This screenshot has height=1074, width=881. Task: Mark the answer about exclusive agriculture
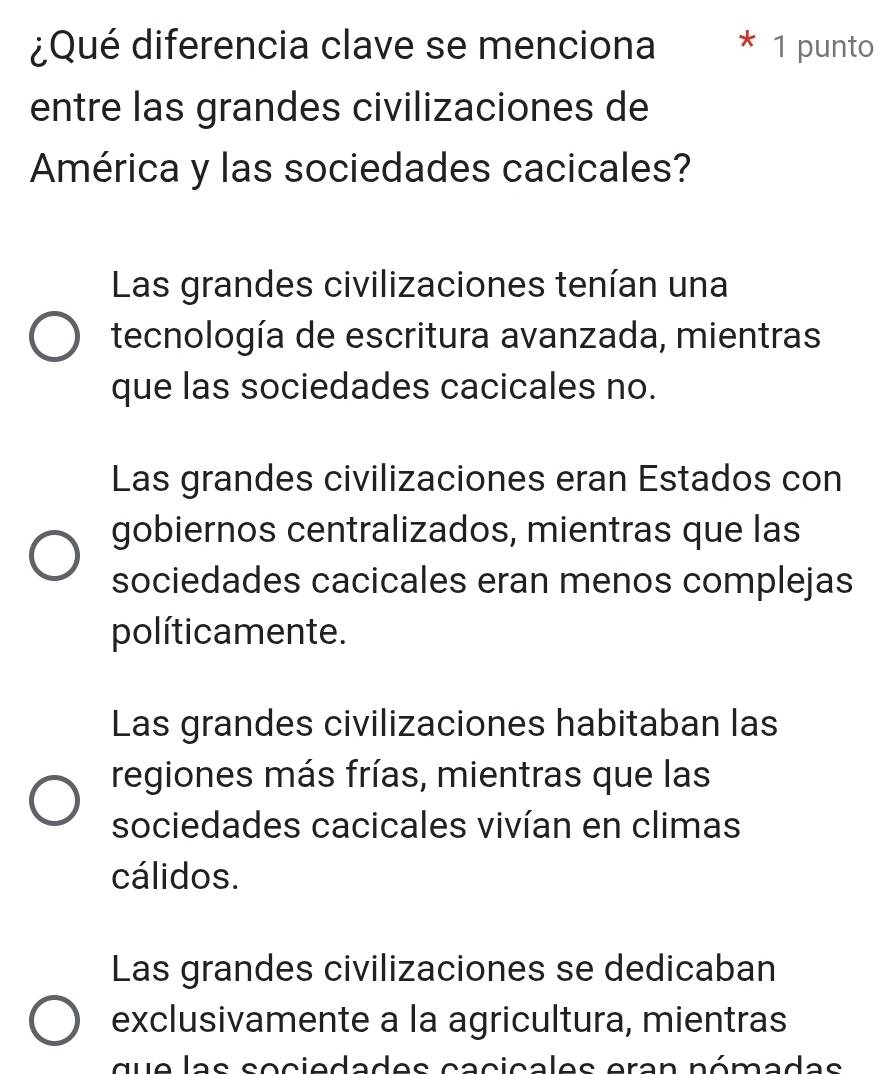[x=54, y=1021]
